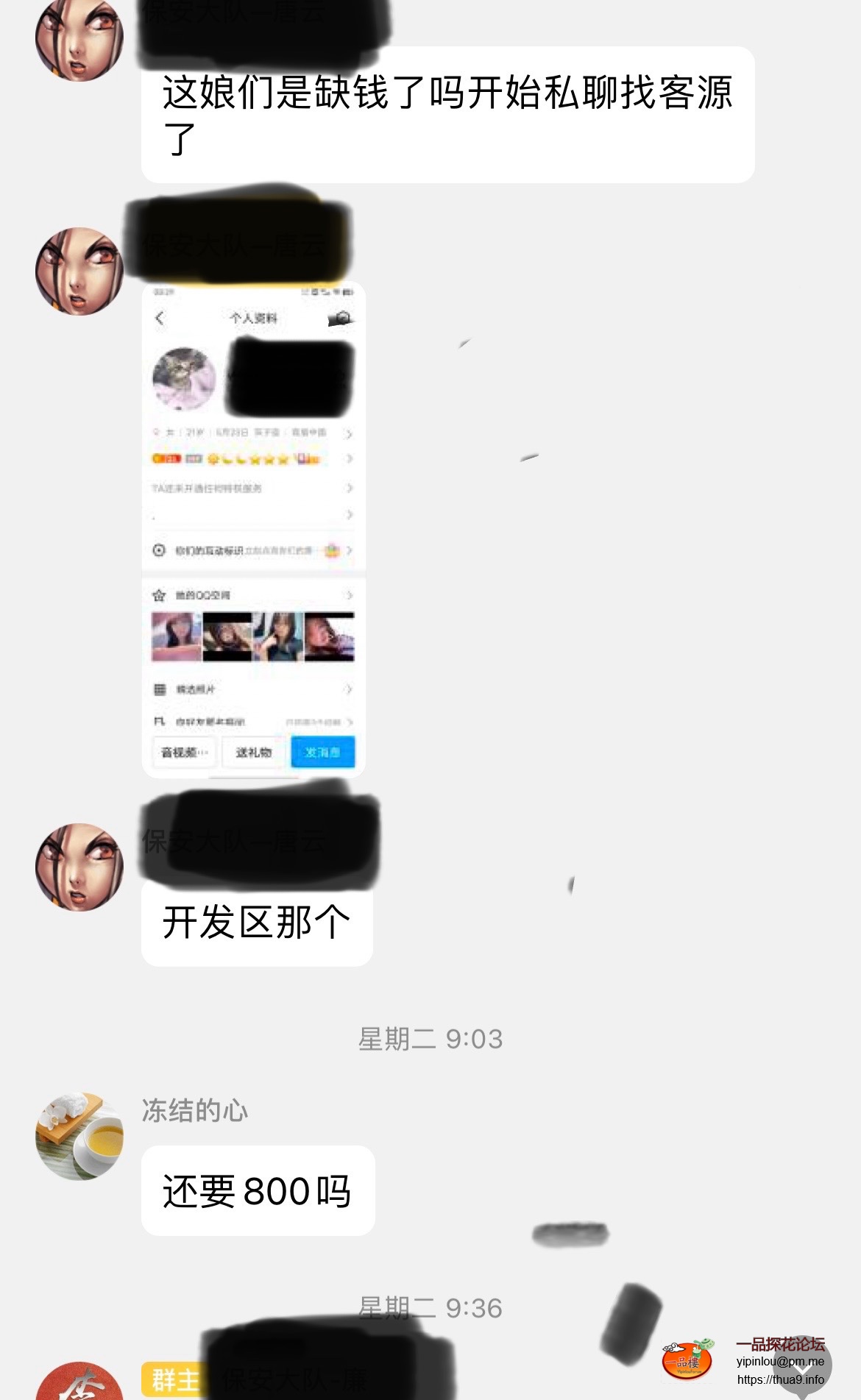
Task: Tap the avatar of 冻结的心
Action: pyautogui.click(x=79, y=1135)
